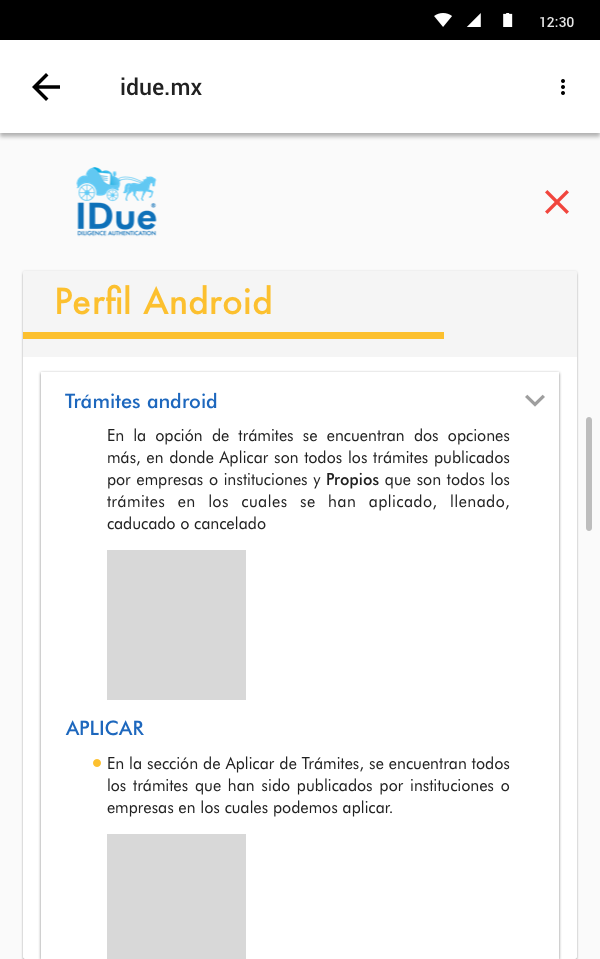Go back using the arrow icon
The height and width of the screenshot is (959, 600).
[x=46, y=87]
